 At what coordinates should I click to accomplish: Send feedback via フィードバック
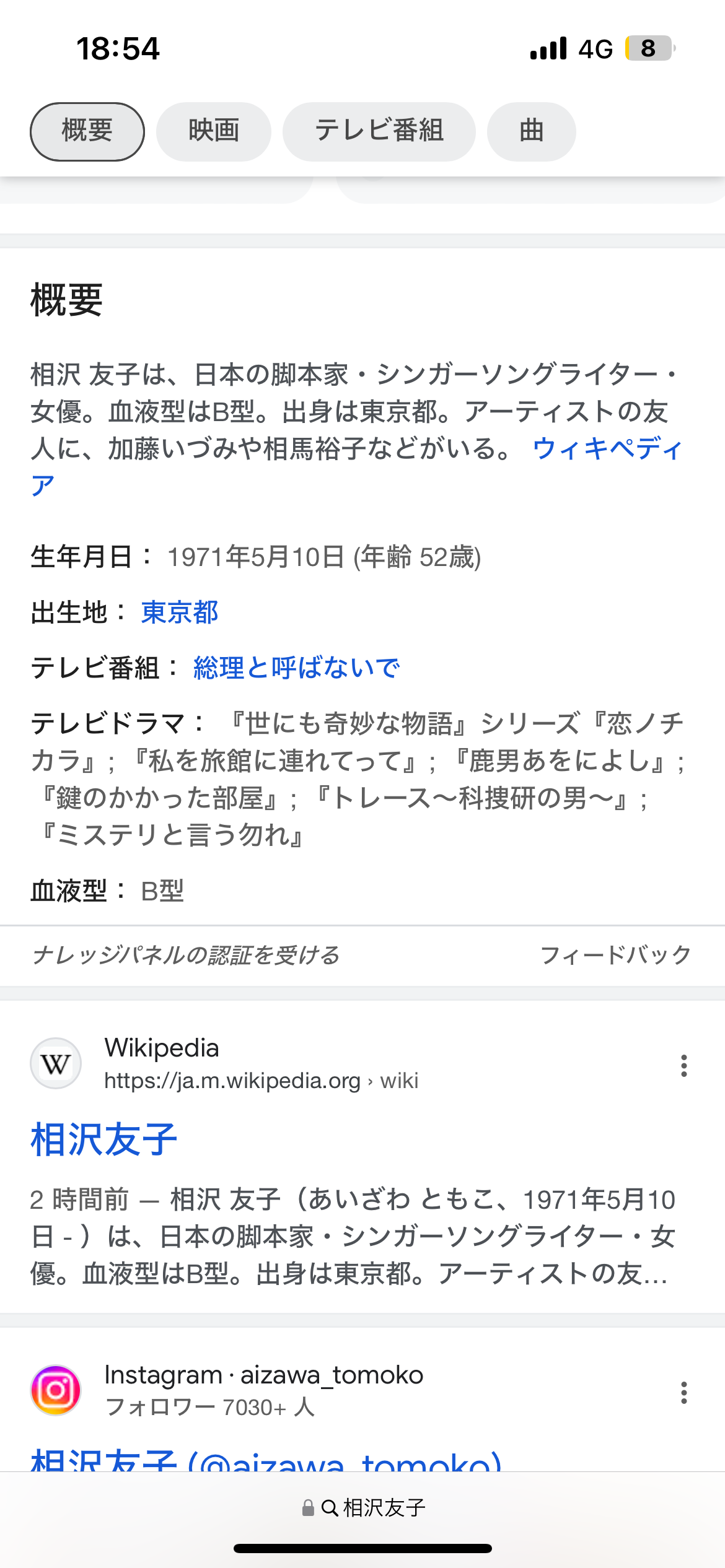coord(615,955)
